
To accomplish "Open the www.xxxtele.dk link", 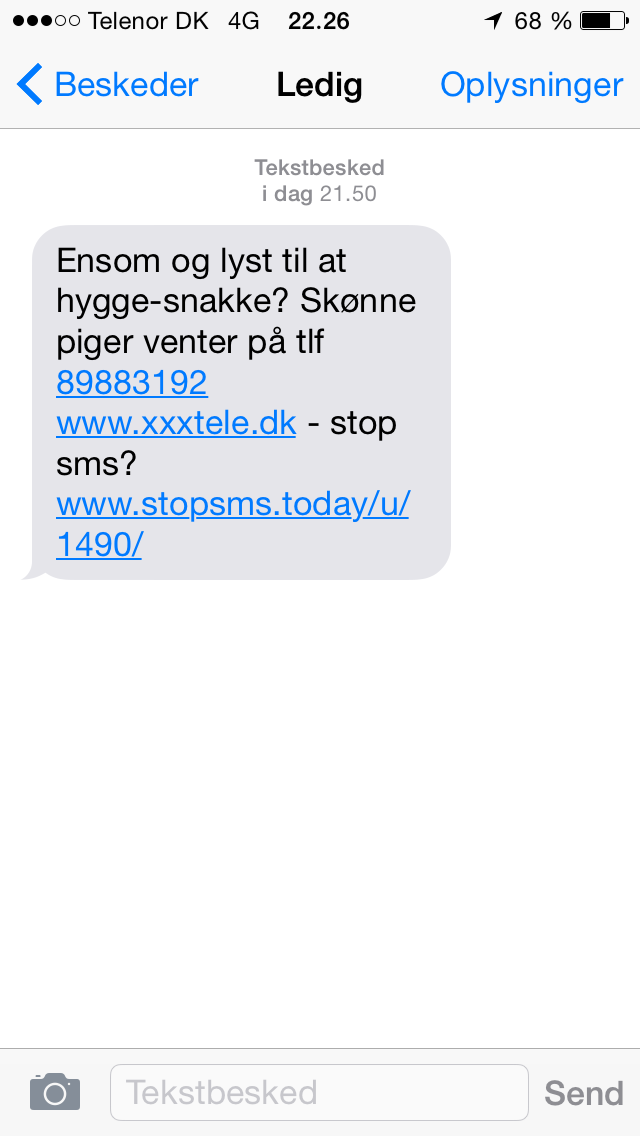I will pos(176,424).
